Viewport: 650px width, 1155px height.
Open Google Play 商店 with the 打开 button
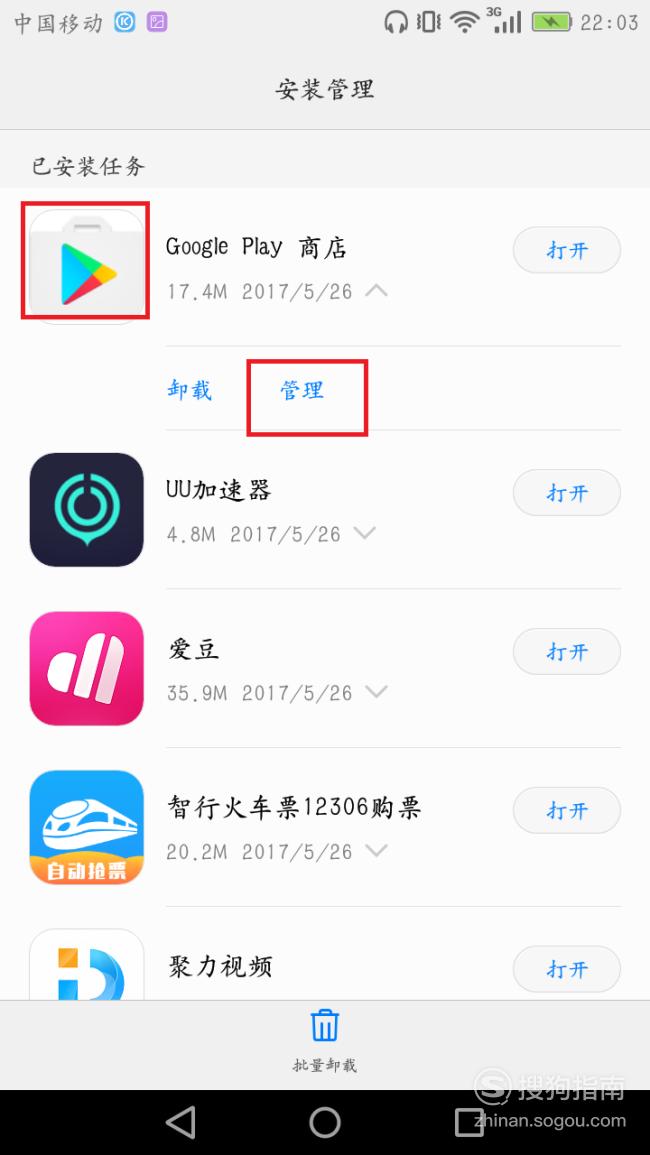coord(567,250)
